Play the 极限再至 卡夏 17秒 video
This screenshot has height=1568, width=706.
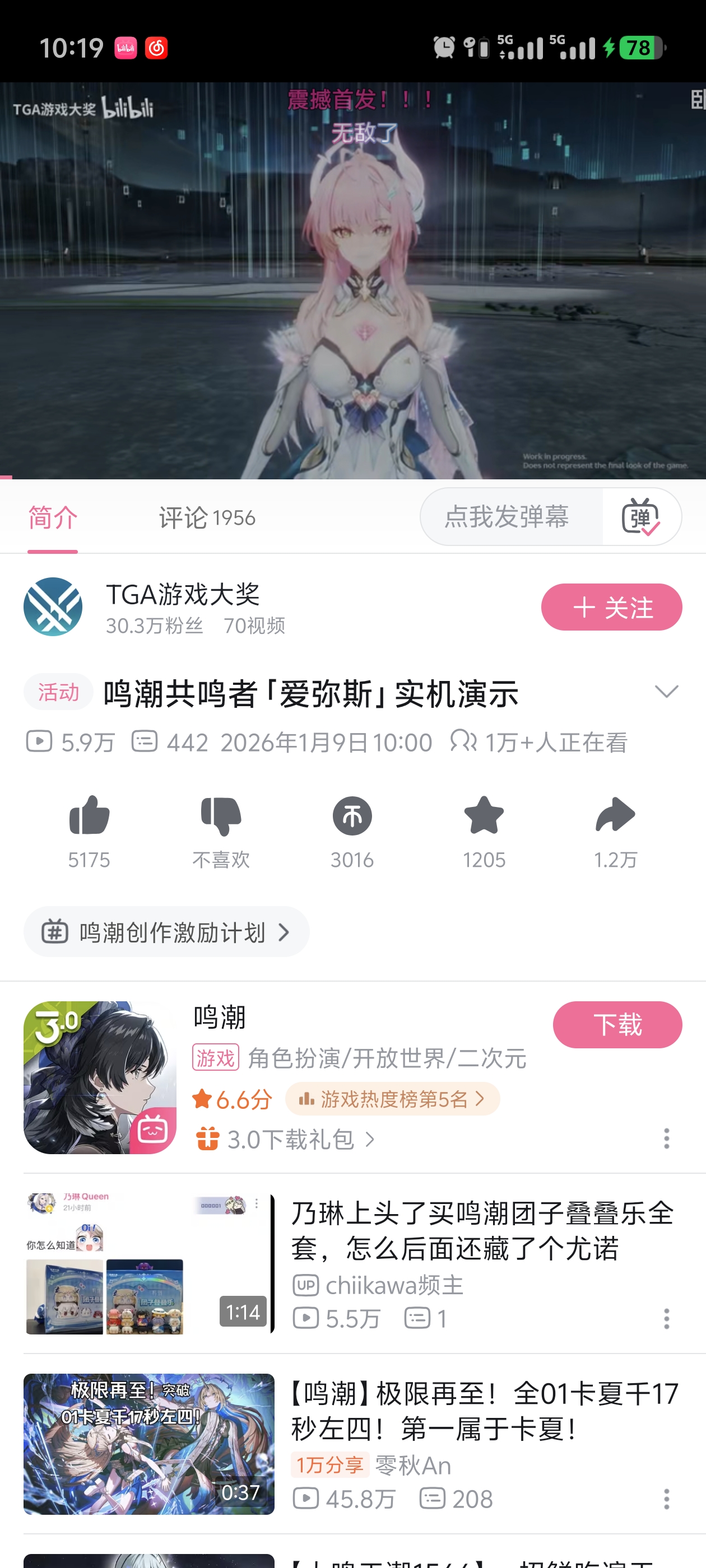click(x=148, y=1443)
